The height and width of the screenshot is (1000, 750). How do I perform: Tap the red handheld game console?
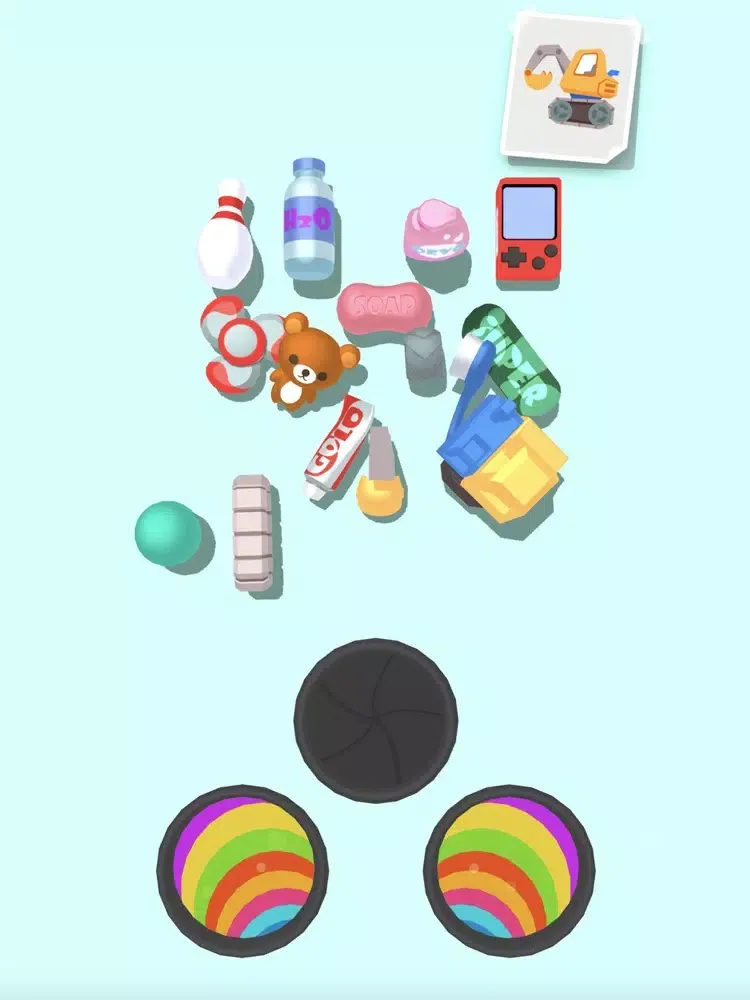click(528, 230)
